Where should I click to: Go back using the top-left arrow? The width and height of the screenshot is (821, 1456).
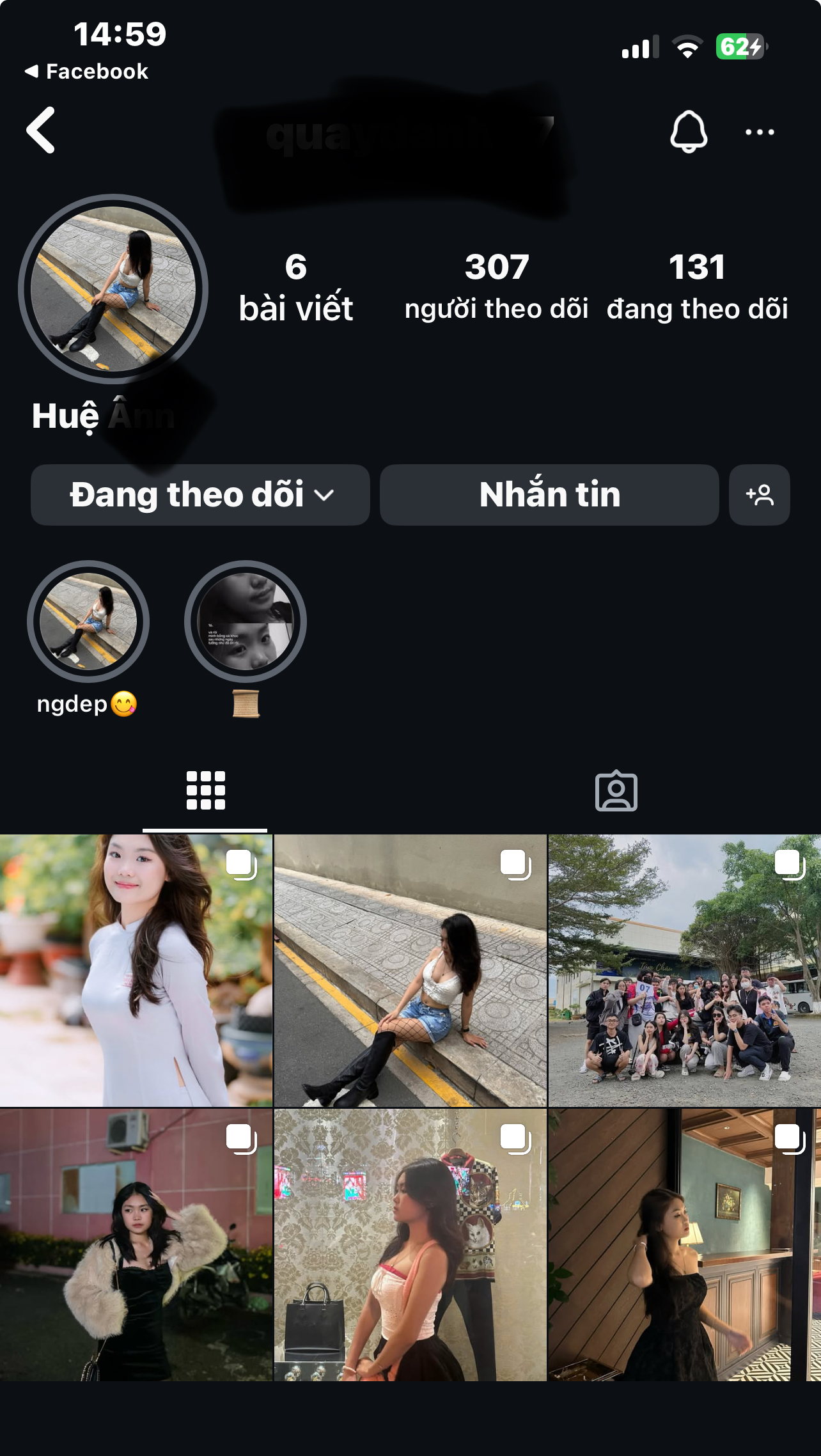click(x=41, y=130)
